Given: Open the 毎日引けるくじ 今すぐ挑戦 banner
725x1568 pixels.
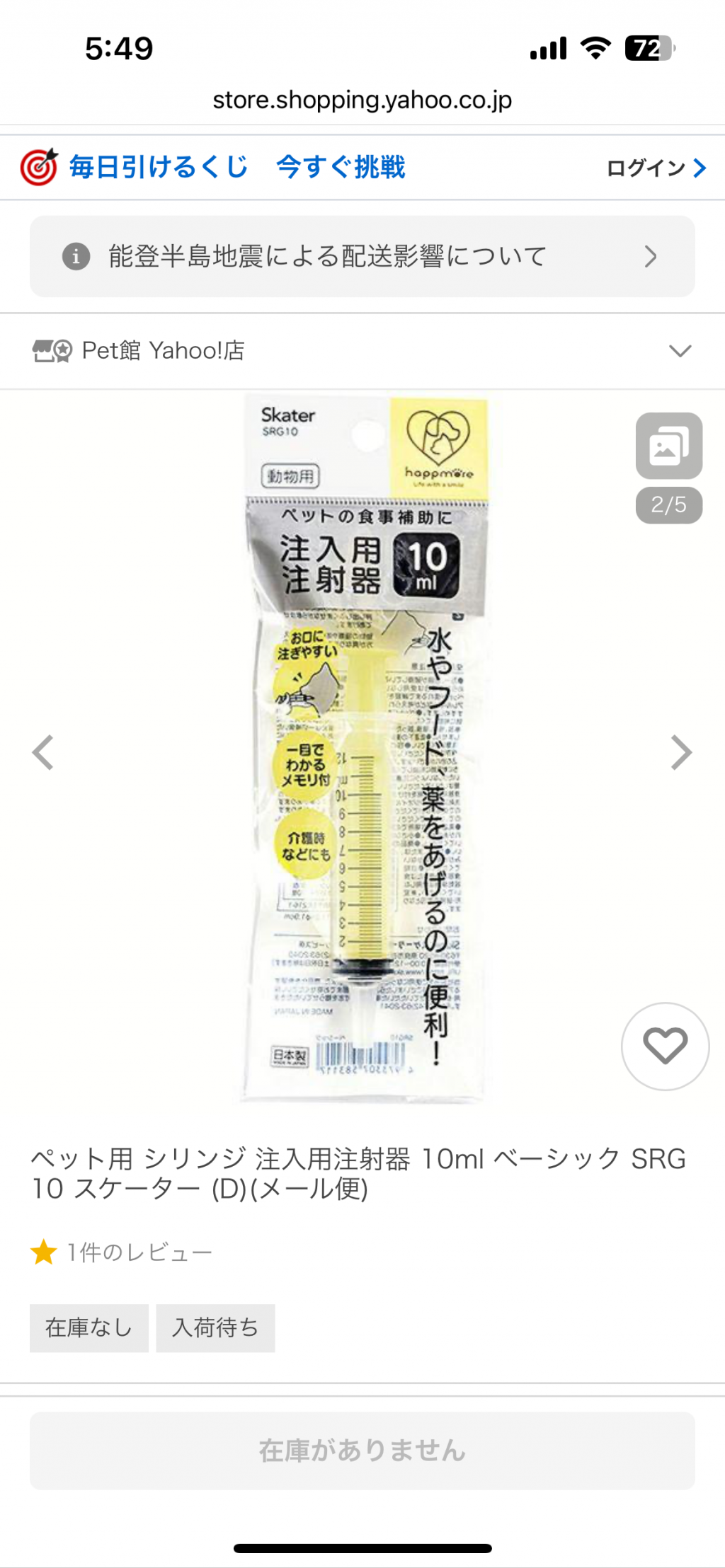Looking at the screenshot, I should click(x=212, y=168).
